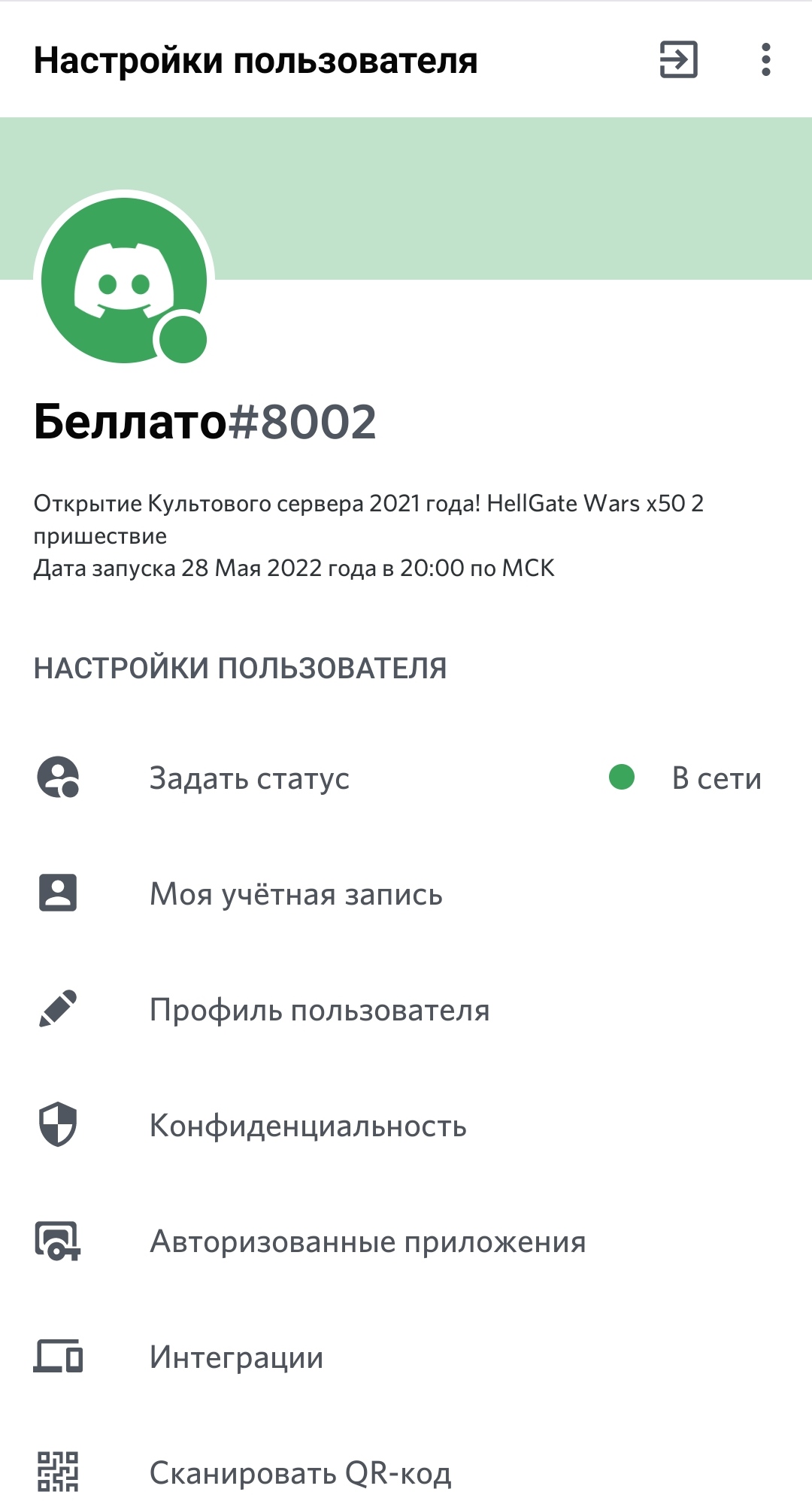Open Профиль пользователя
This screenshot has width=812, height=1507.
point(406,1009)
